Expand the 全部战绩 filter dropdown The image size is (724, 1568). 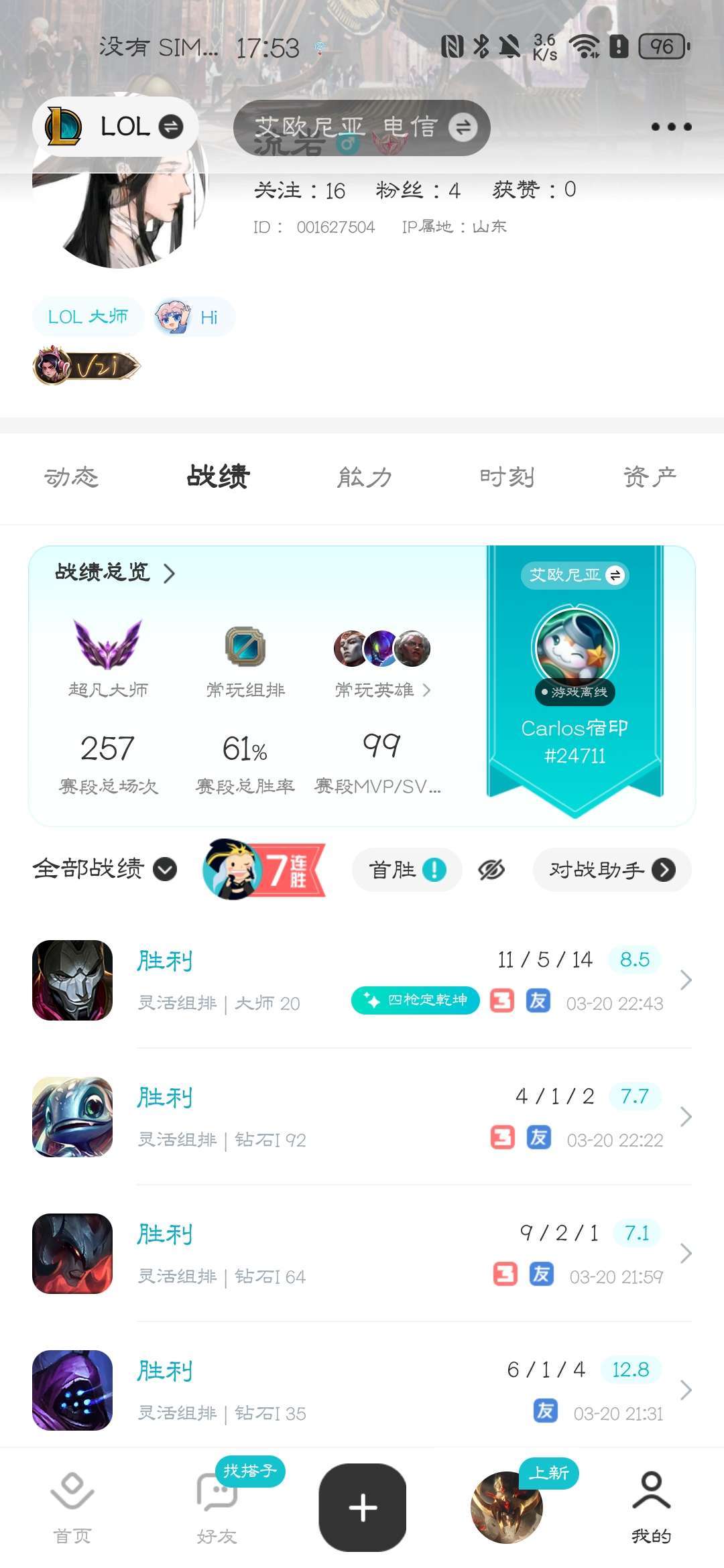[x=105, y=869]
